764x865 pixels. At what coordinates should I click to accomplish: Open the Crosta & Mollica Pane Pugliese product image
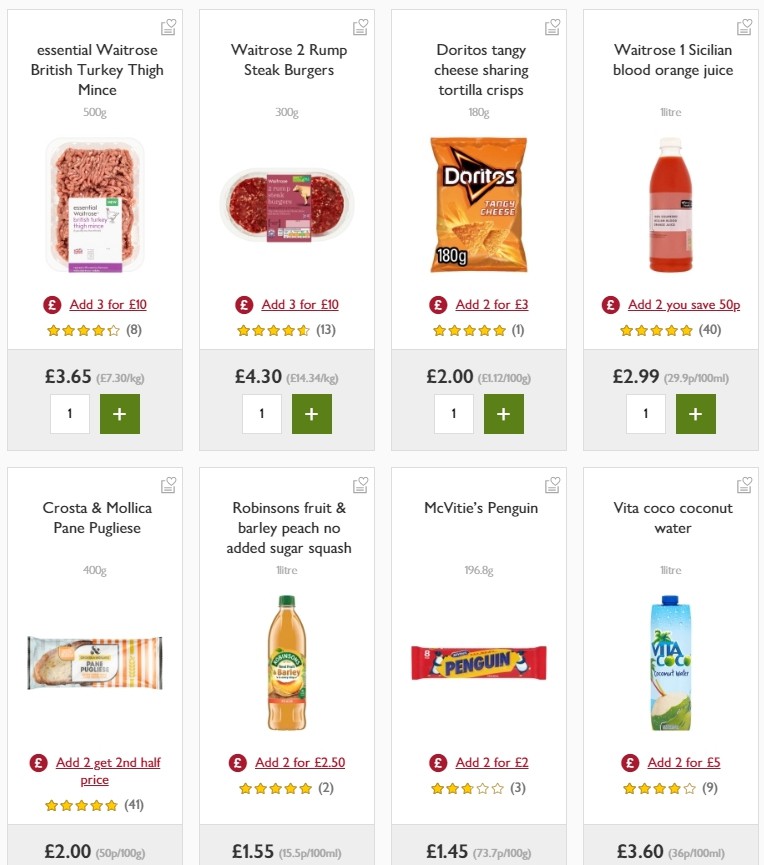point(95,662)
